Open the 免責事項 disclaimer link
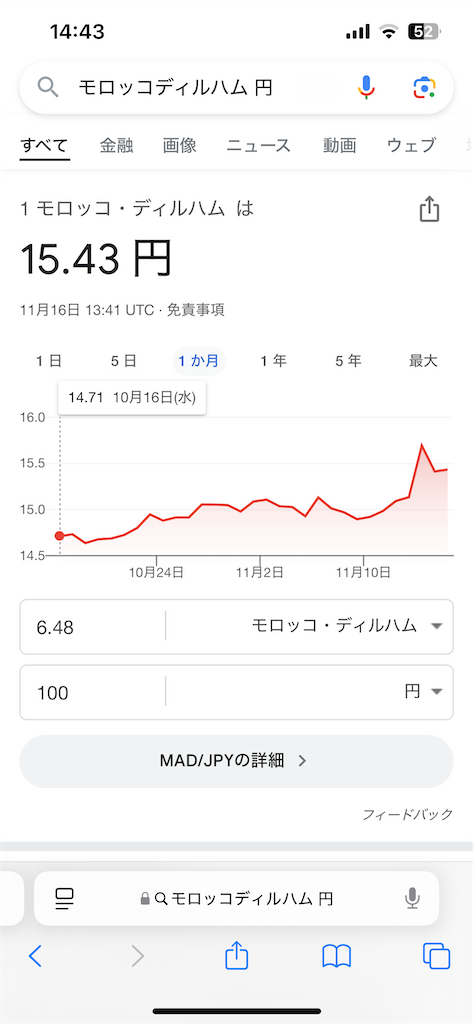Screen dimensions: 474x1024 pyautogui.click(x=196, y=310)
